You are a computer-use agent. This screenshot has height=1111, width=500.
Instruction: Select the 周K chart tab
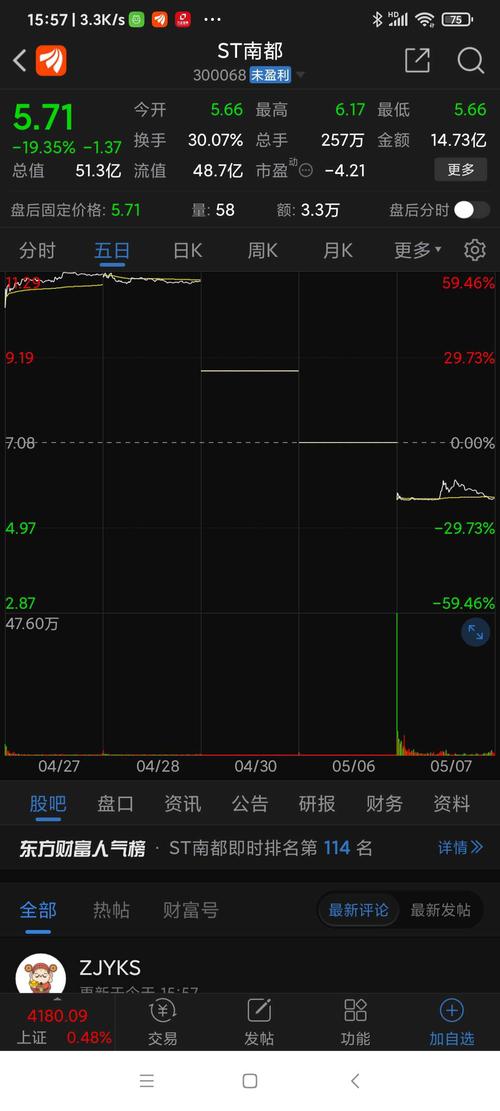[x=263, y=250]
